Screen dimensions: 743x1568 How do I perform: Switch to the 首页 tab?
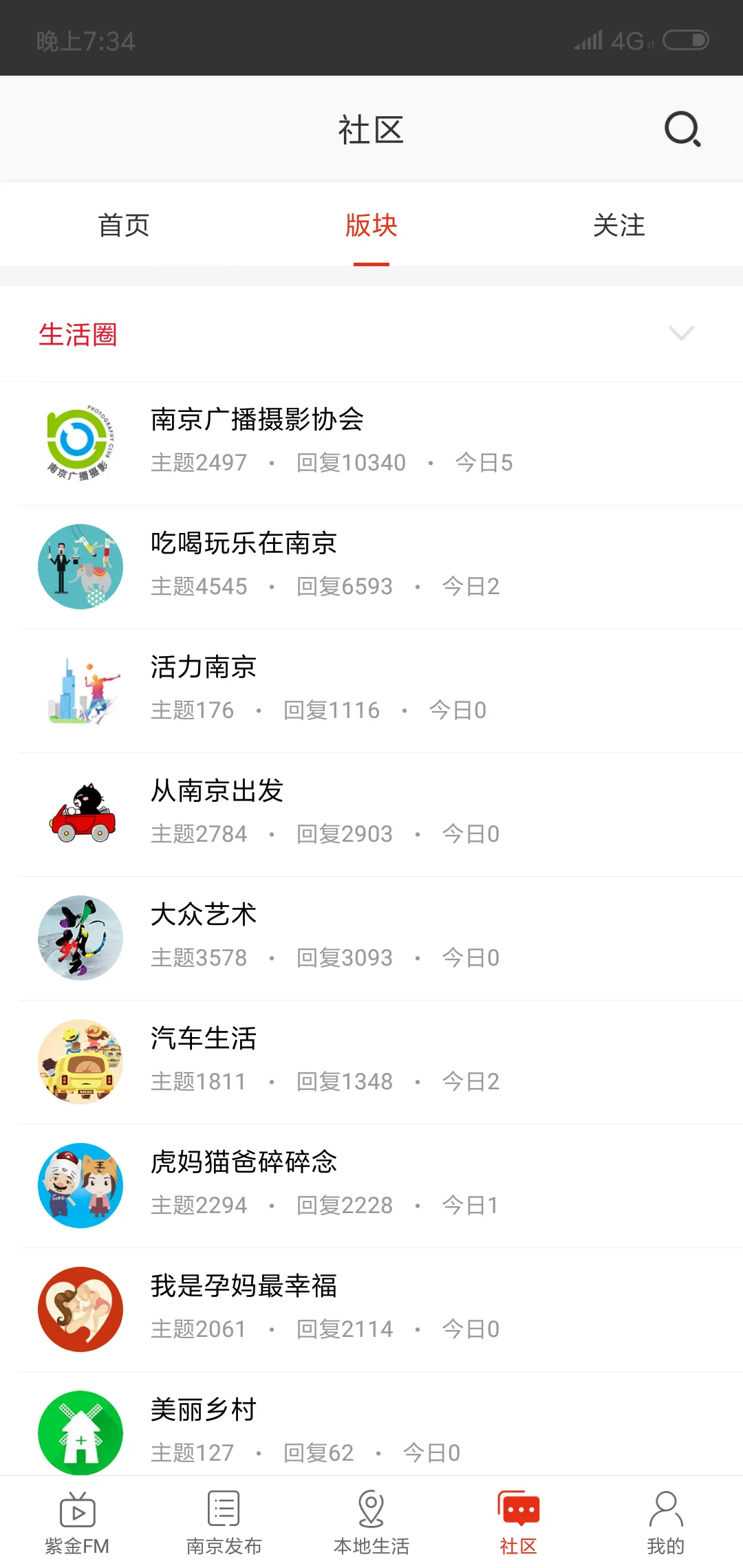pyautogui.click(x=125, y=225)
